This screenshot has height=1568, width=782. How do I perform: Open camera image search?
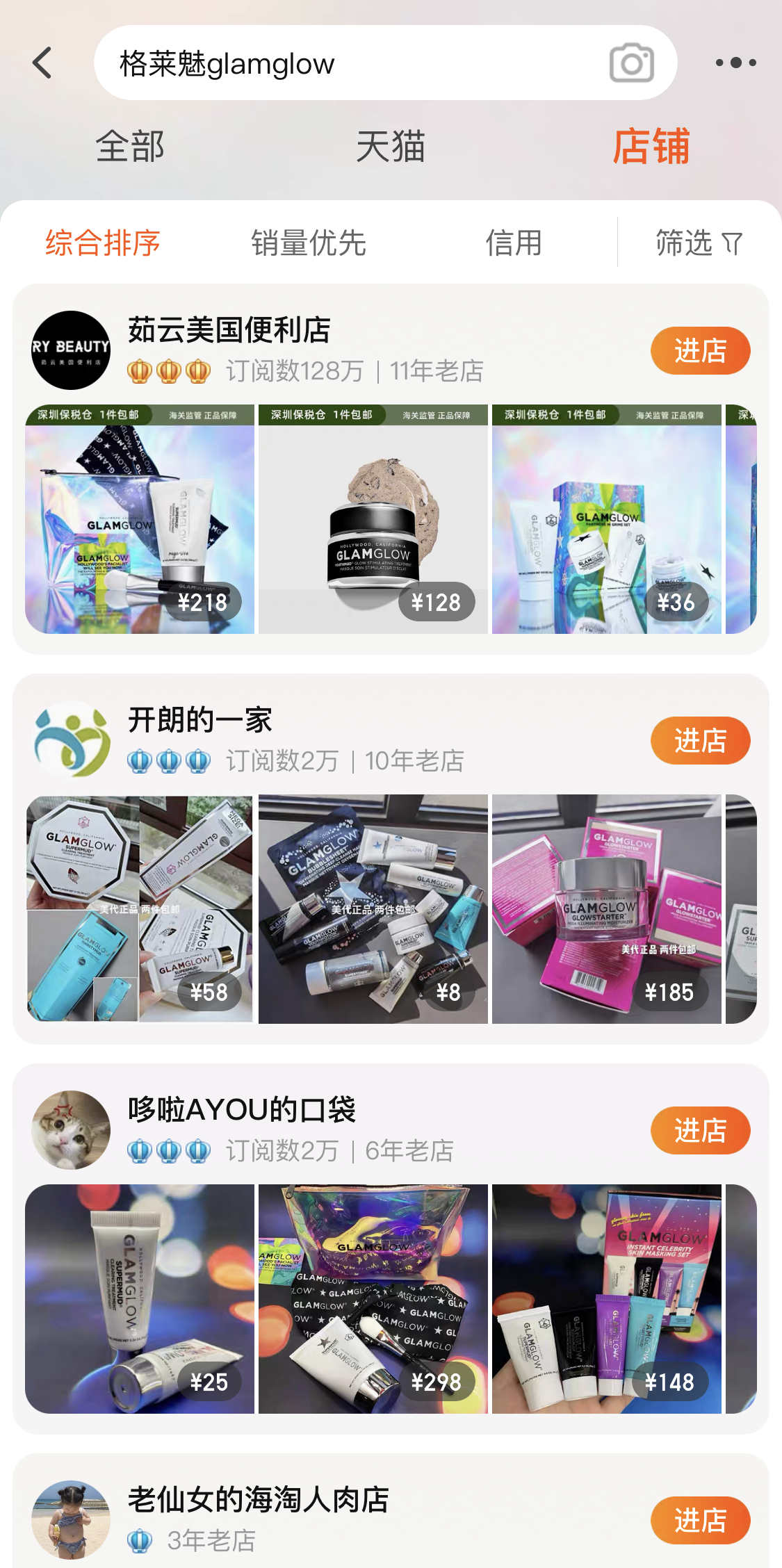point(631,63)
